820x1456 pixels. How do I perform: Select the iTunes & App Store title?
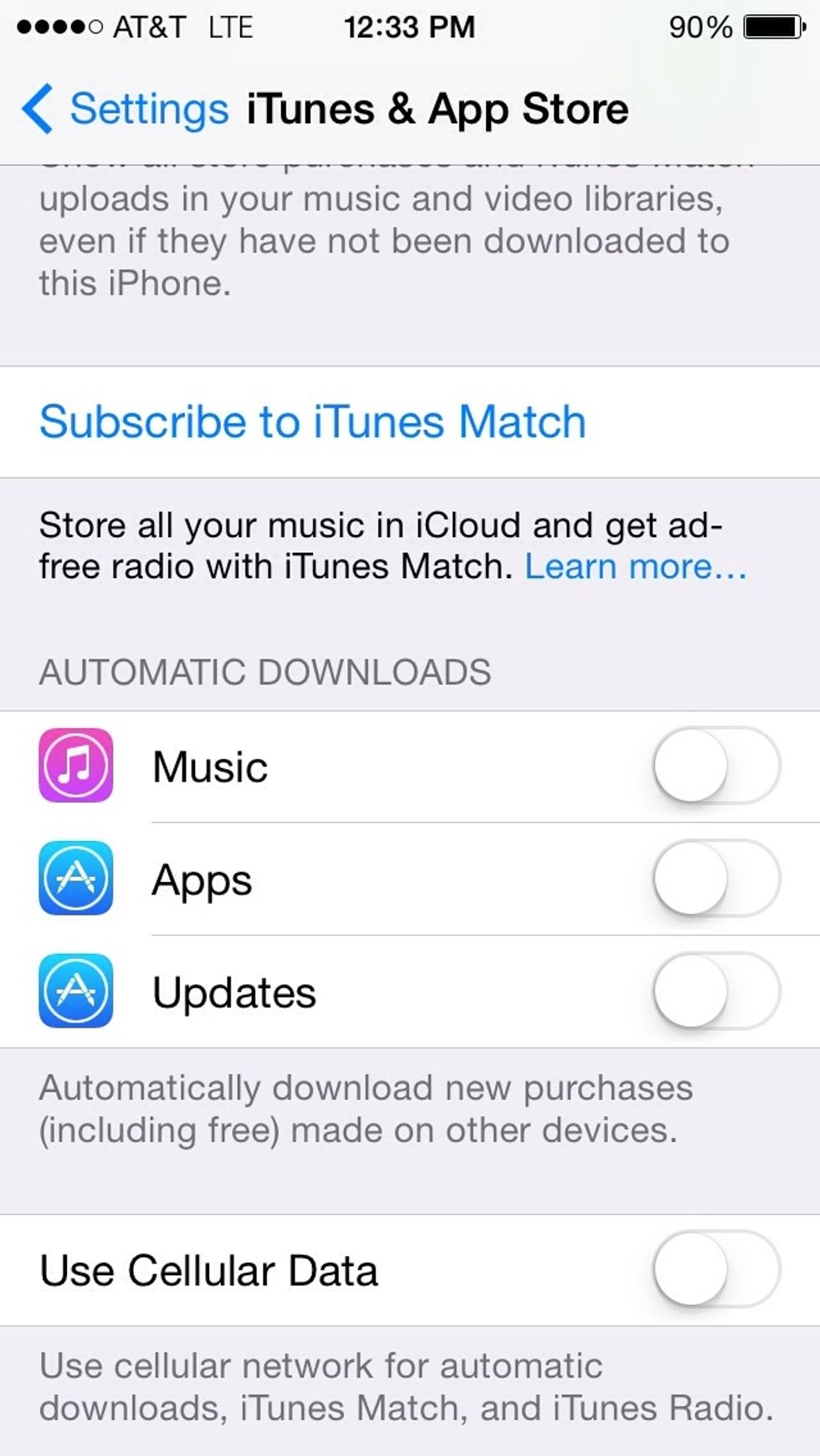pyautogui.click(x=437, y=107)
